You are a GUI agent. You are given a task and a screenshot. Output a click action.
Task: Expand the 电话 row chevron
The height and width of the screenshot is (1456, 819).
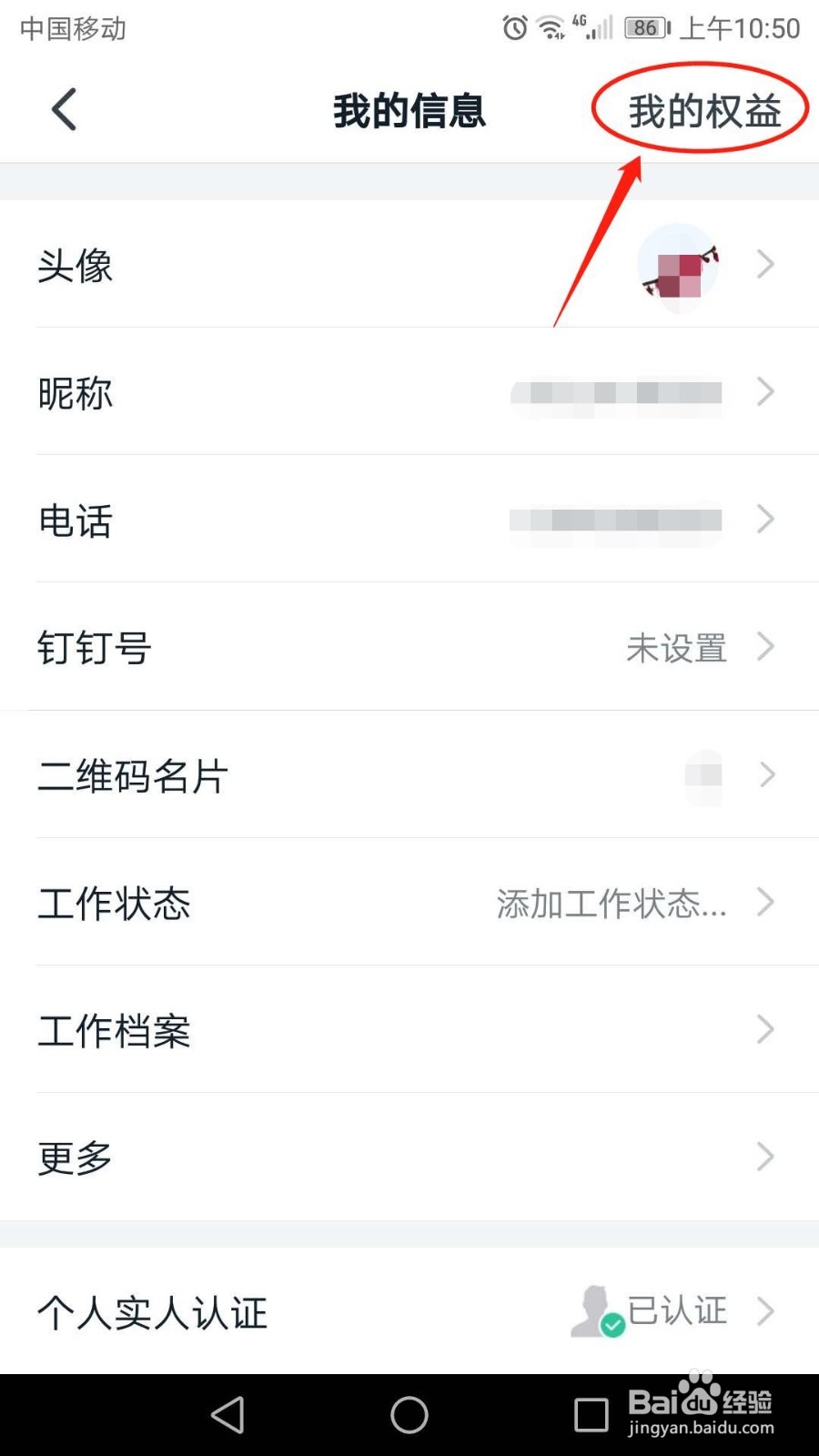[764, 520]
